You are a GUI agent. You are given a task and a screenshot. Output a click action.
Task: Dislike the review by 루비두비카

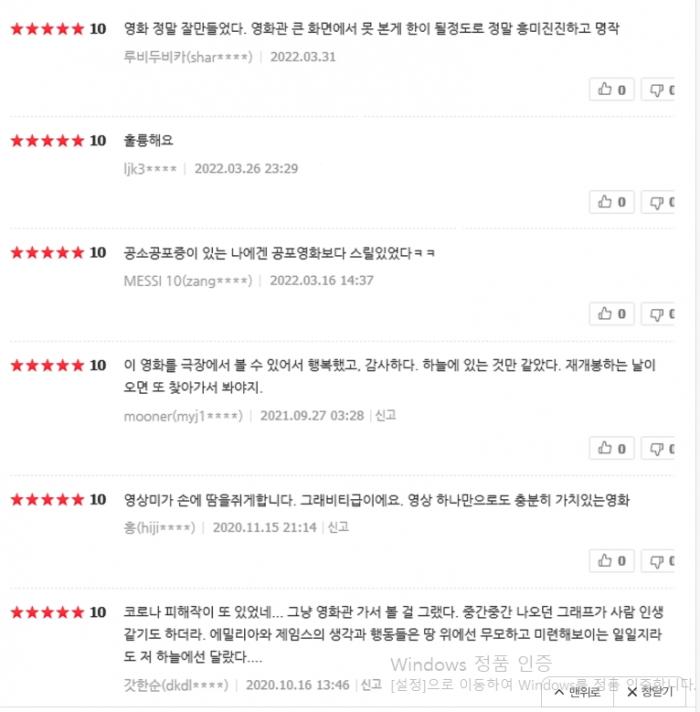(x=660, y=90)
